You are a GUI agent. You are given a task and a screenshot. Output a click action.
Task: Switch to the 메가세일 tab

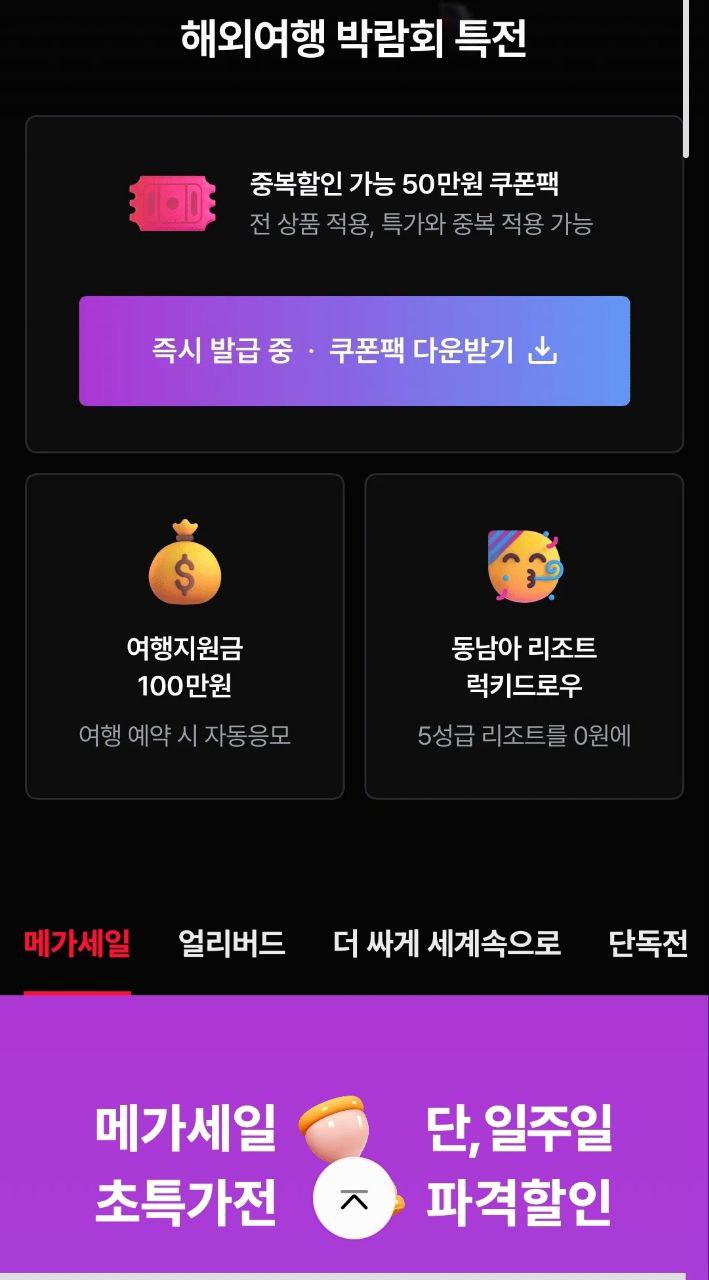point(77,943)
